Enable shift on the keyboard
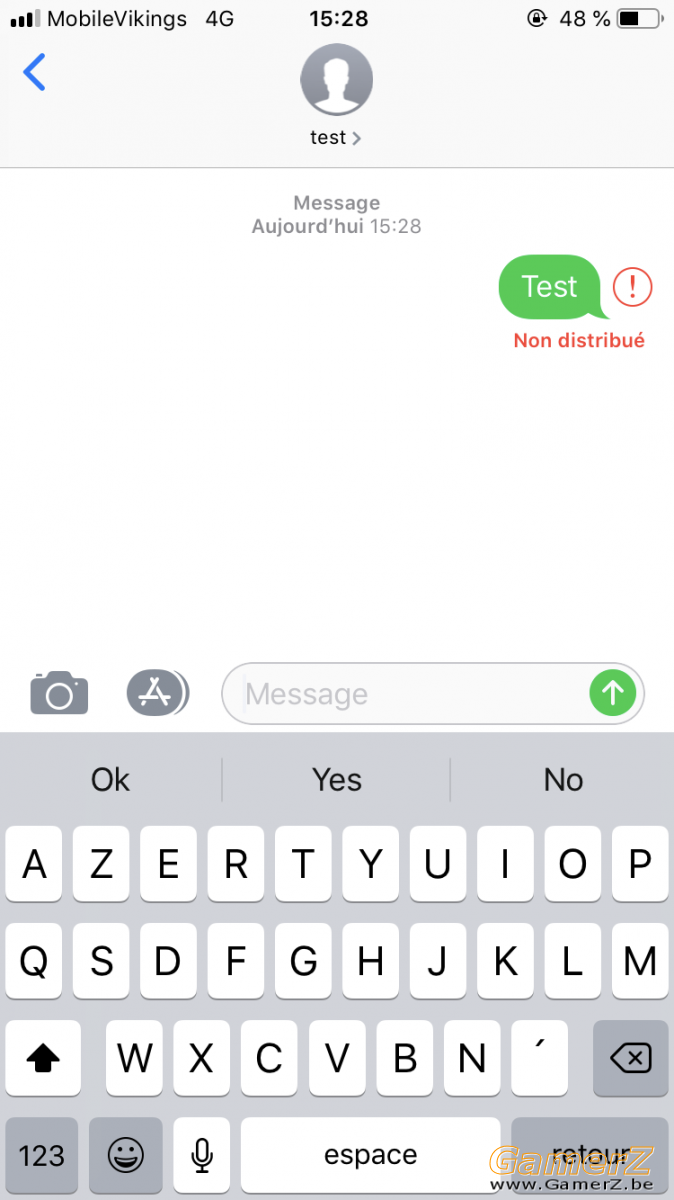 pyautogui.click(x=41, y=1058)
